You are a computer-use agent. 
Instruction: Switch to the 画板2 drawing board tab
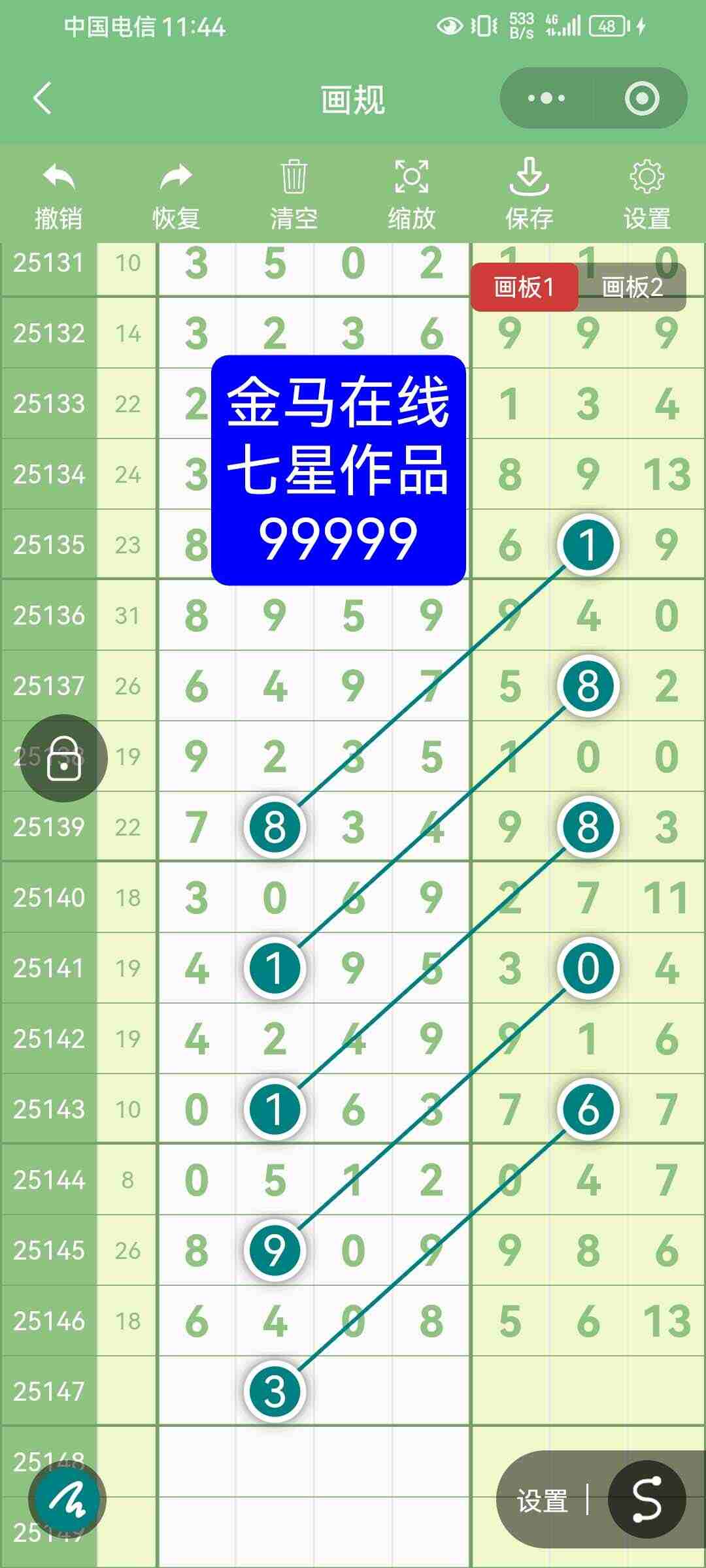[631, 286]
